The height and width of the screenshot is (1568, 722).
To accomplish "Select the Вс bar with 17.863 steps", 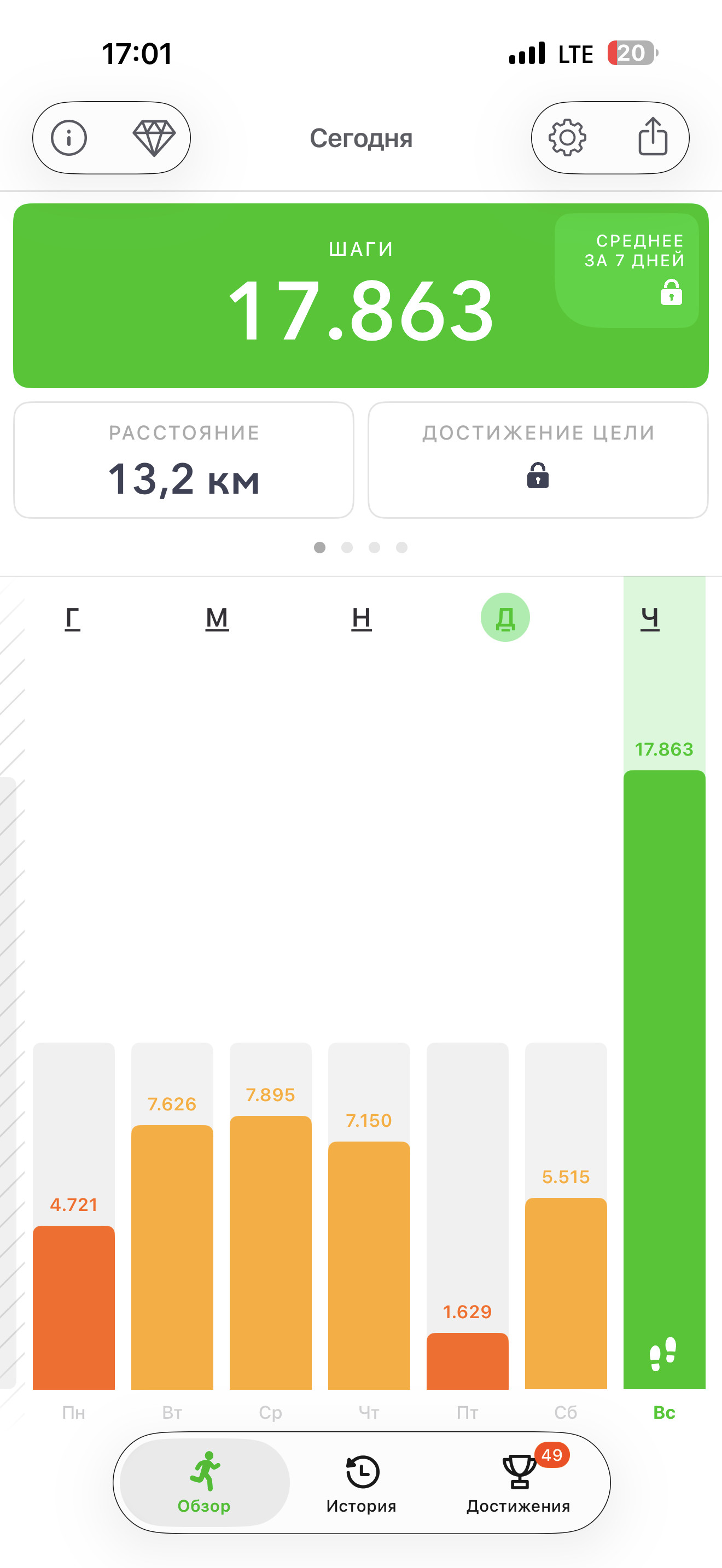I will tap(664, 1079).
